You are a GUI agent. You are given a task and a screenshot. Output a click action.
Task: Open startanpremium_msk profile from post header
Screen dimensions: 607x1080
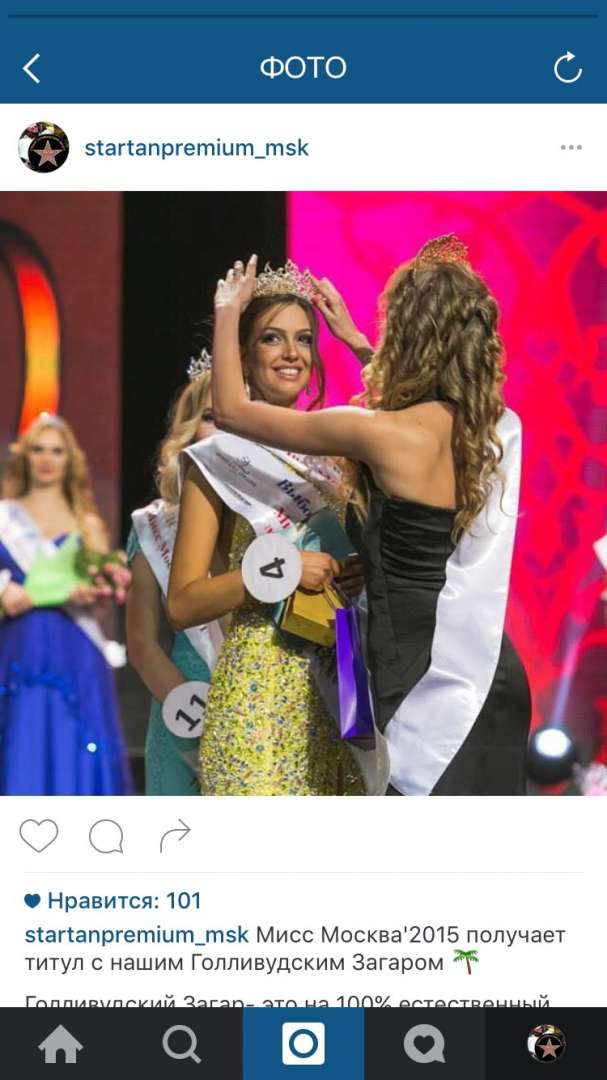pos(196,148)
